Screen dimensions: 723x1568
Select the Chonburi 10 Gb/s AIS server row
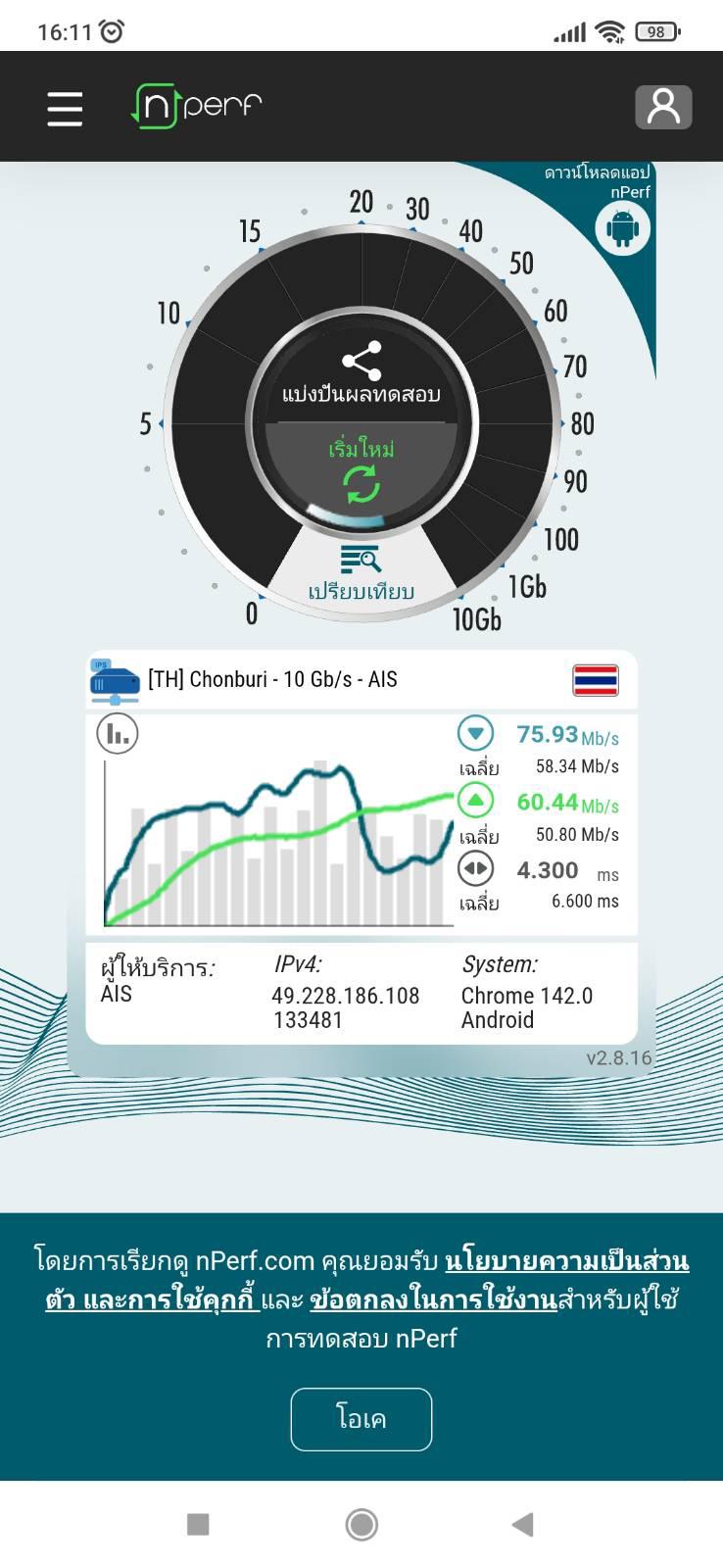pos(361,679)
